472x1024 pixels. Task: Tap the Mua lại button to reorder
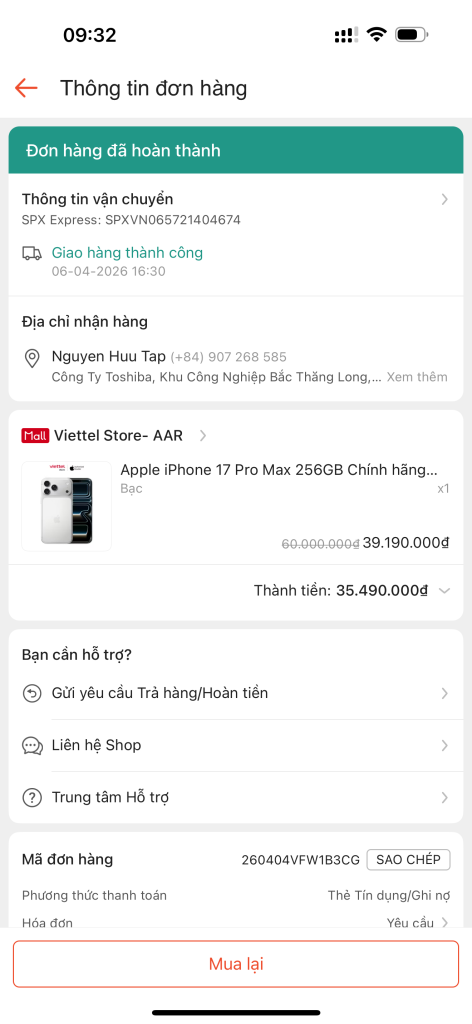click(236, 964)
